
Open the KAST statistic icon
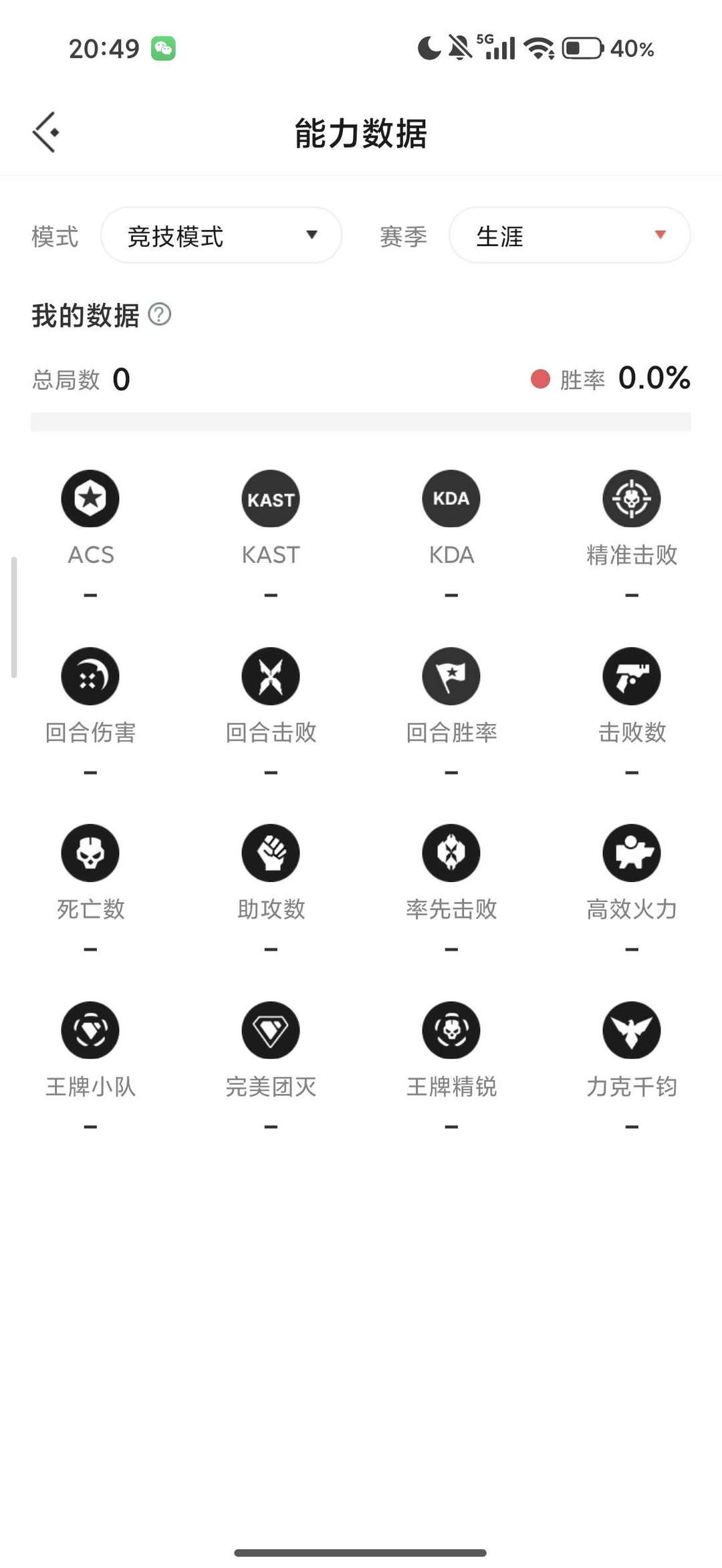(271, 498)
